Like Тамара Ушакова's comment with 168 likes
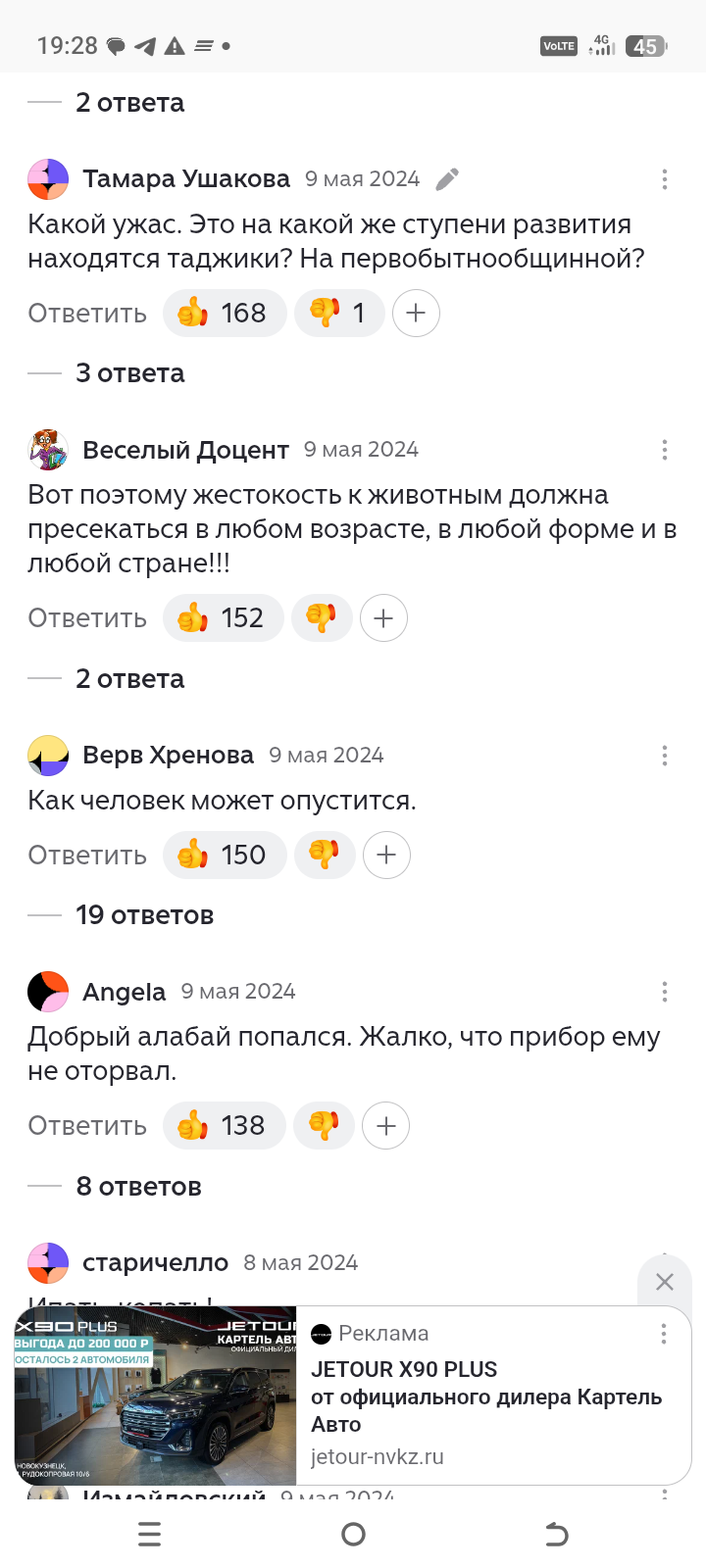 225,314
